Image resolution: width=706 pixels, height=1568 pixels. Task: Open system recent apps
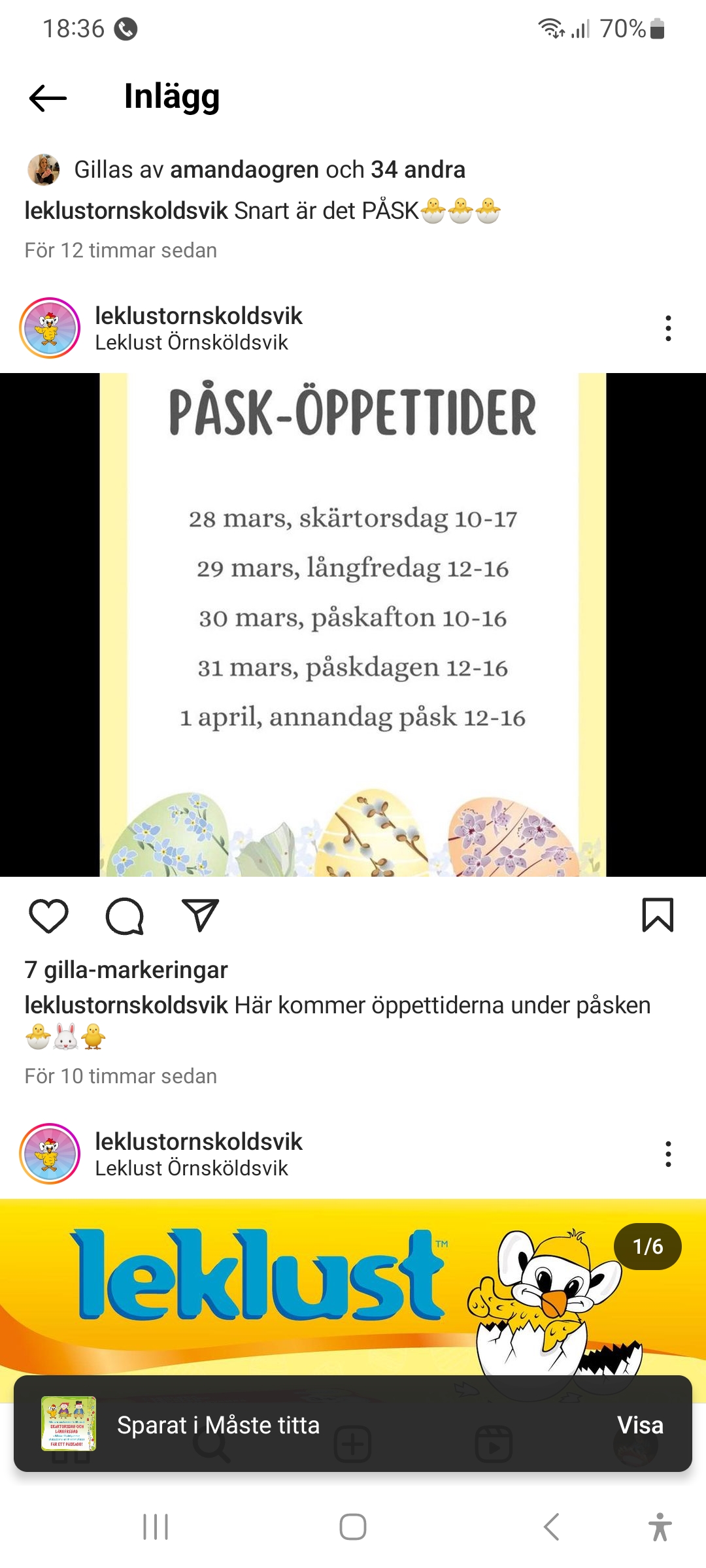pos(156,1527)
